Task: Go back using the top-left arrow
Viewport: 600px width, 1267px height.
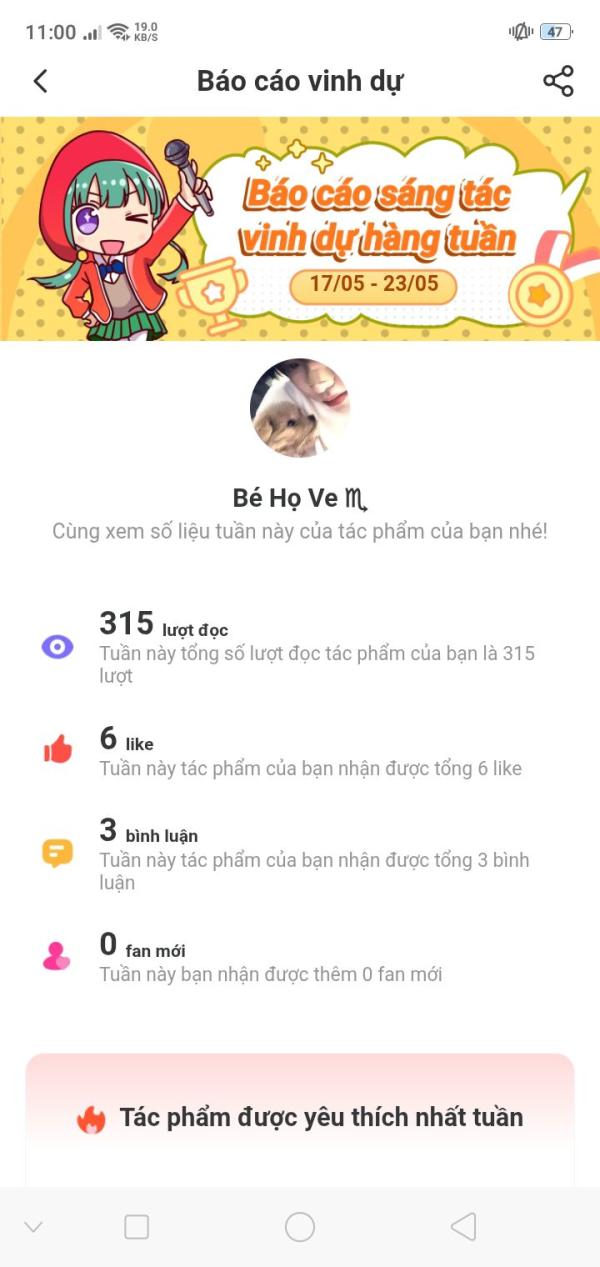Action: point(40,81)
